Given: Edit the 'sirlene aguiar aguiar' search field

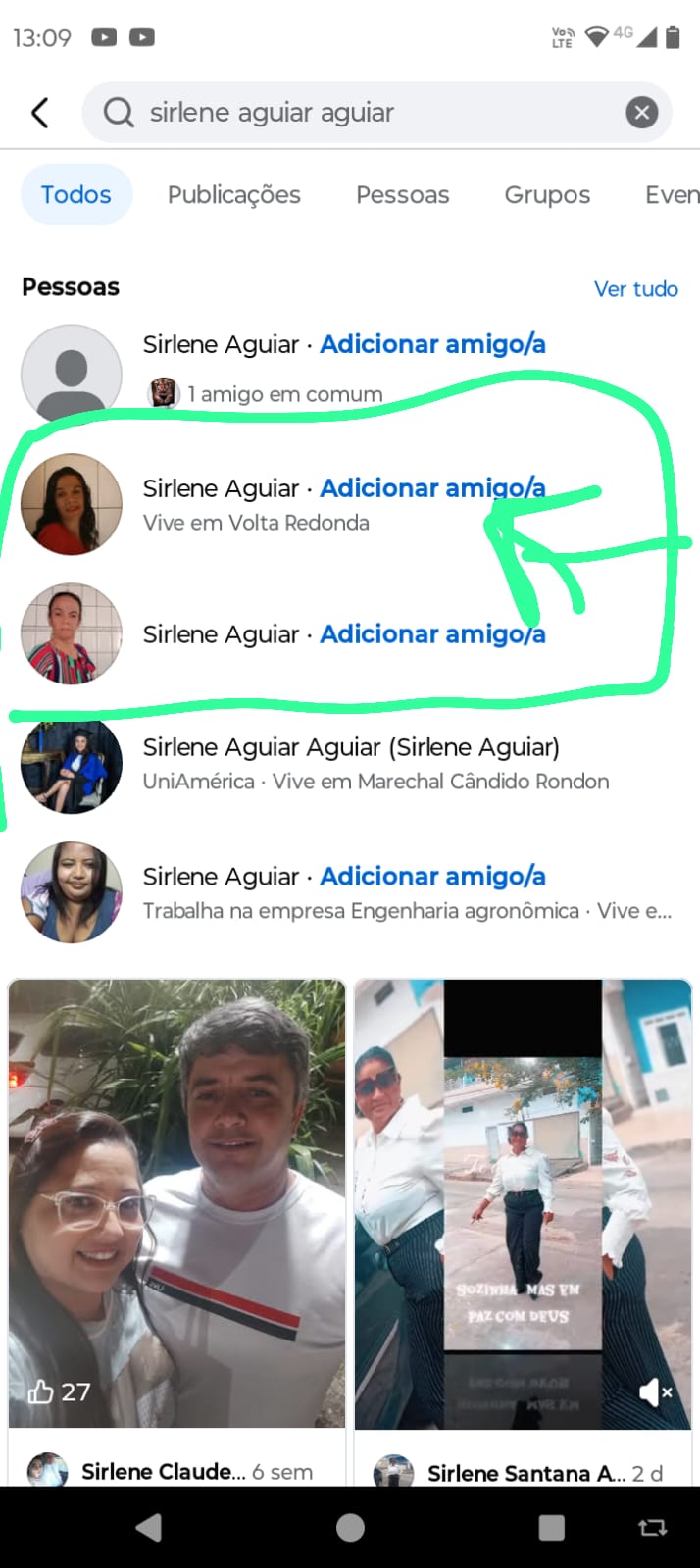Looking at the screenshot, I should tap(373, 113).
